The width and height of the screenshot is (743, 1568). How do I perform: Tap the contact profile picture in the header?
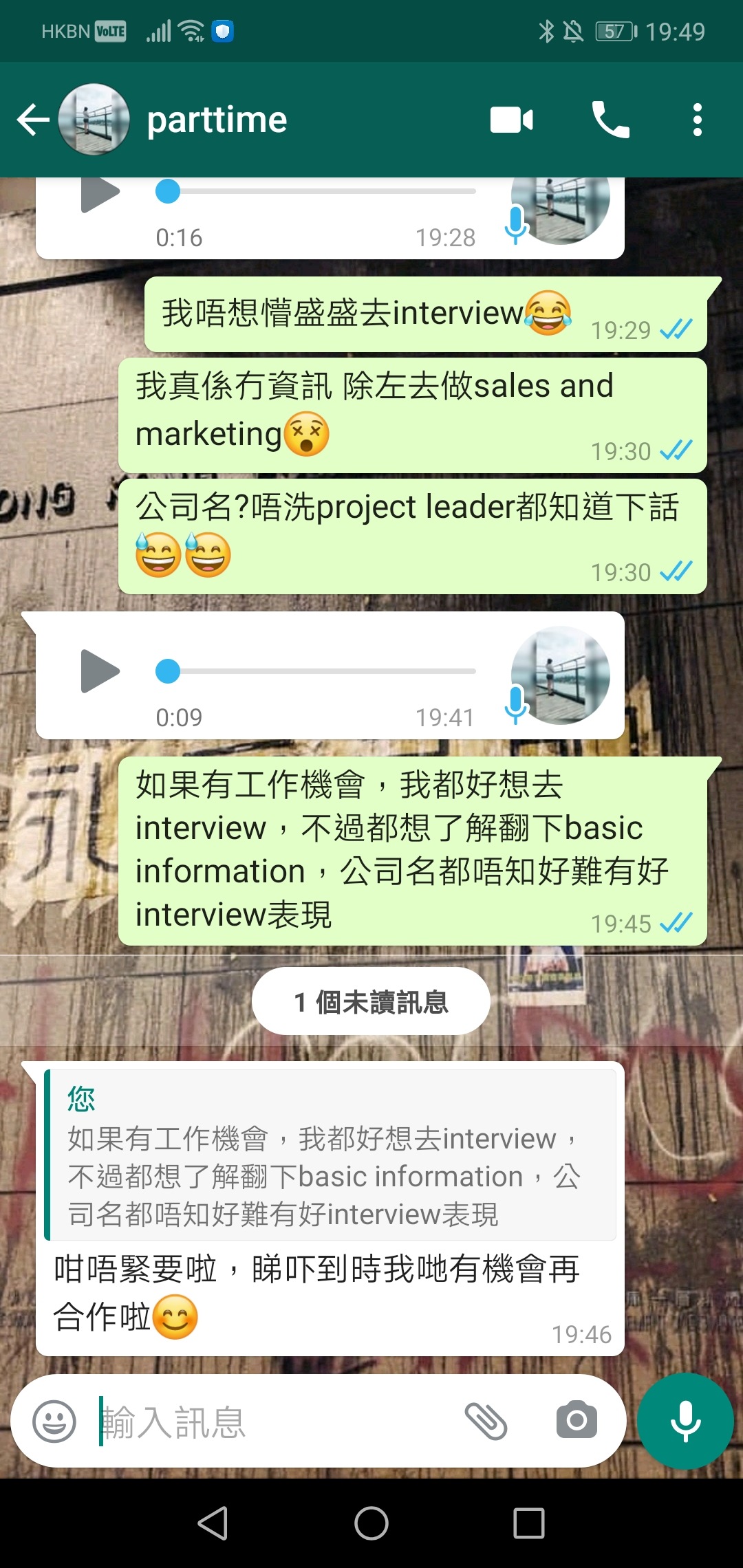coord(94,118)
